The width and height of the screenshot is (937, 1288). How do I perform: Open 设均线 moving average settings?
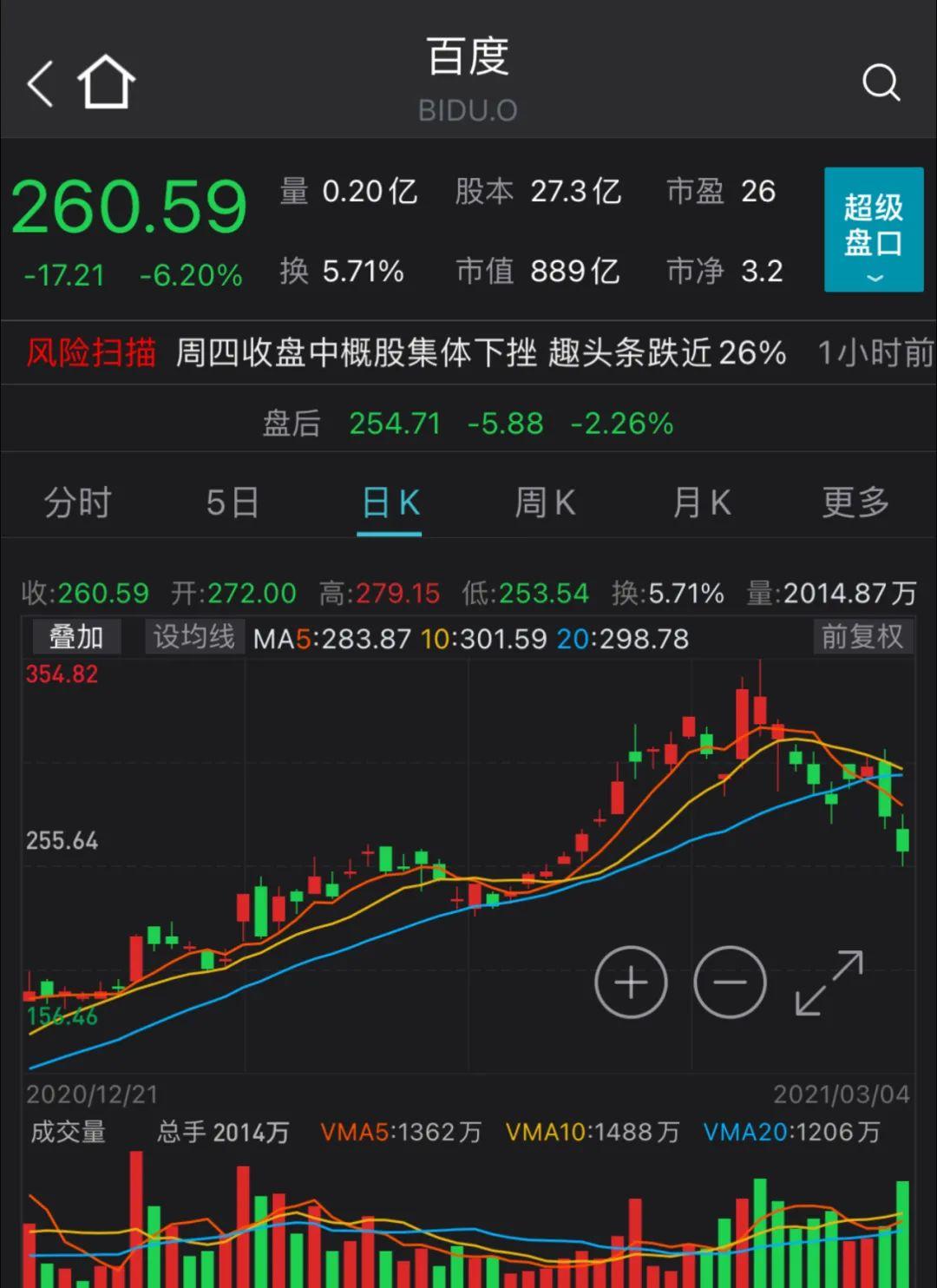pos(193,637)
